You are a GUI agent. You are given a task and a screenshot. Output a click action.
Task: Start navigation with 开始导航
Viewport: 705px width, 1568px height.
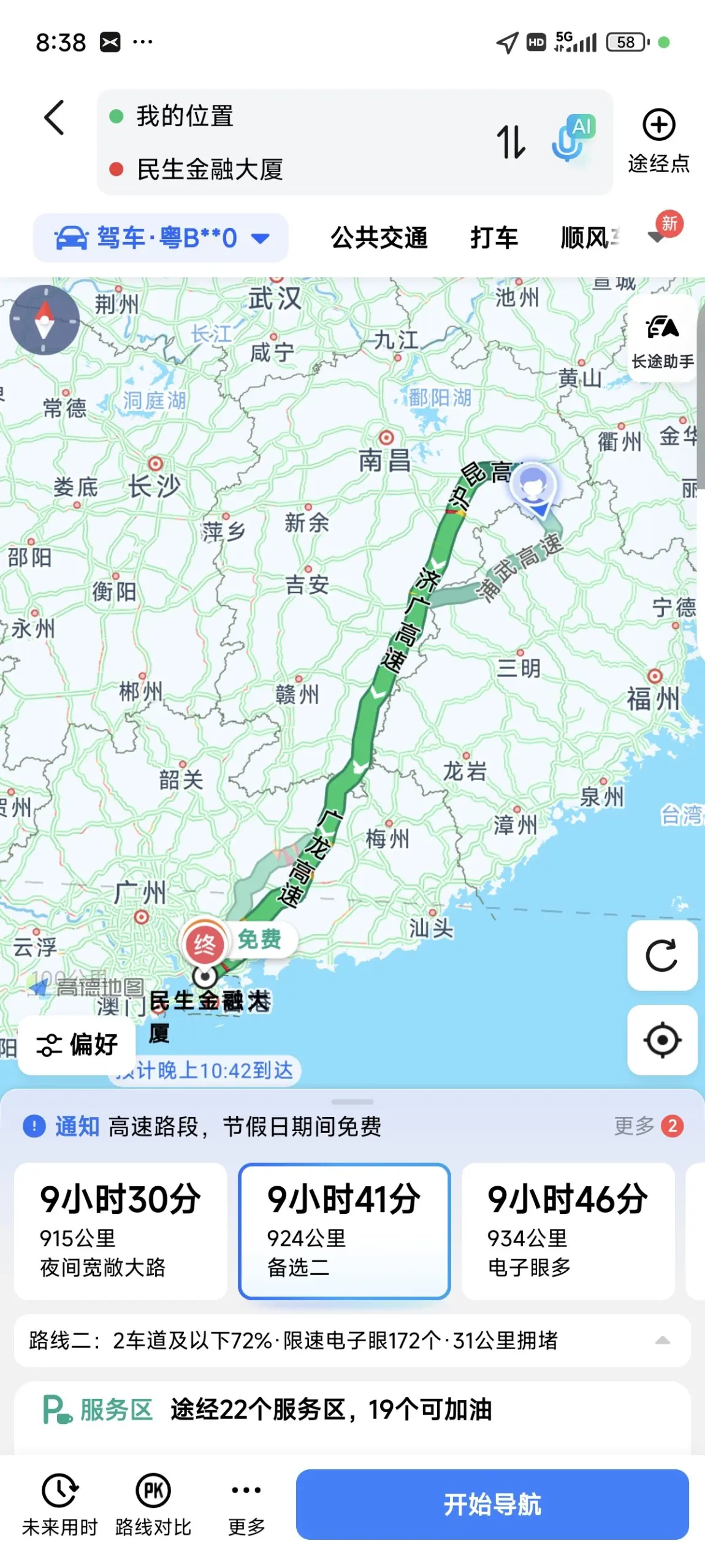click(x=492, y=1504)
